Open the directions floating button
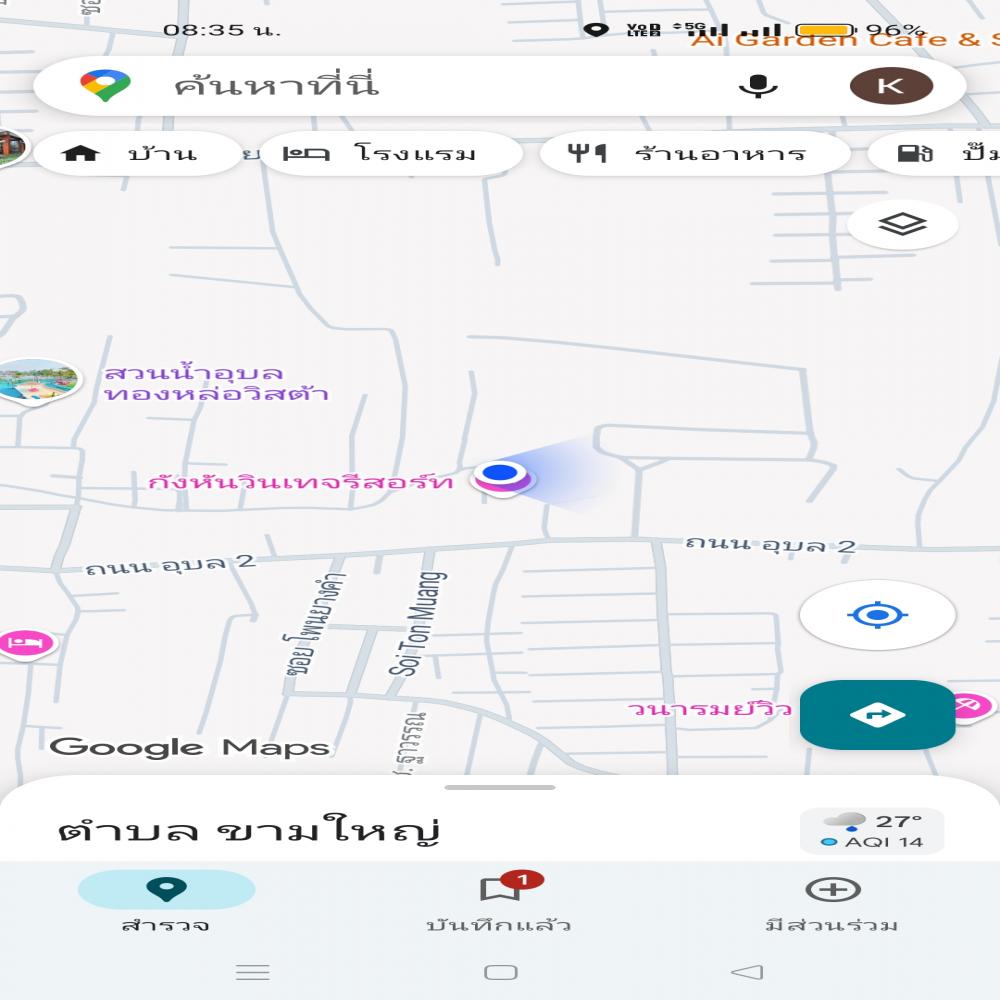 877,715
